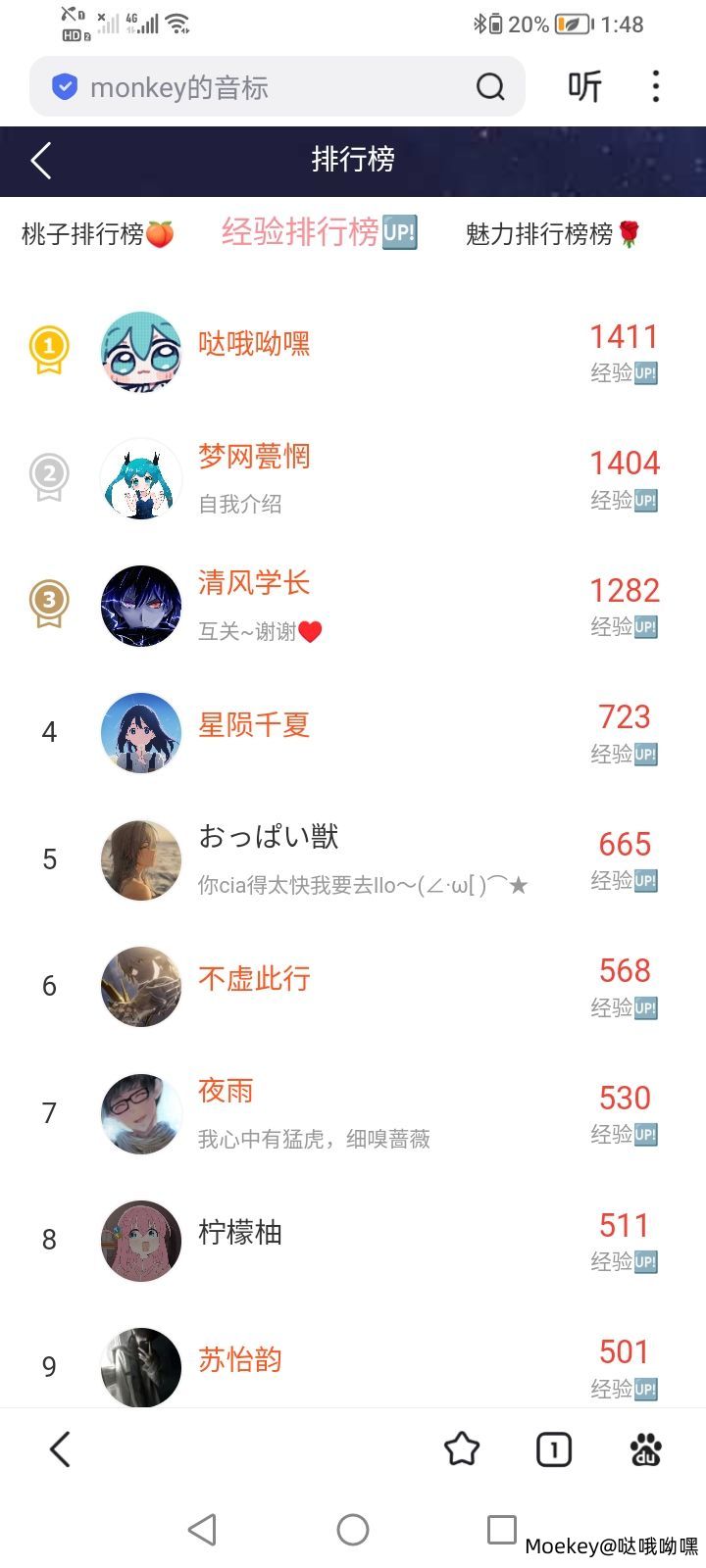The width and height of the screenshot is (706, 1568).
Task: Open the browser overflow menu
Action: 656,87
